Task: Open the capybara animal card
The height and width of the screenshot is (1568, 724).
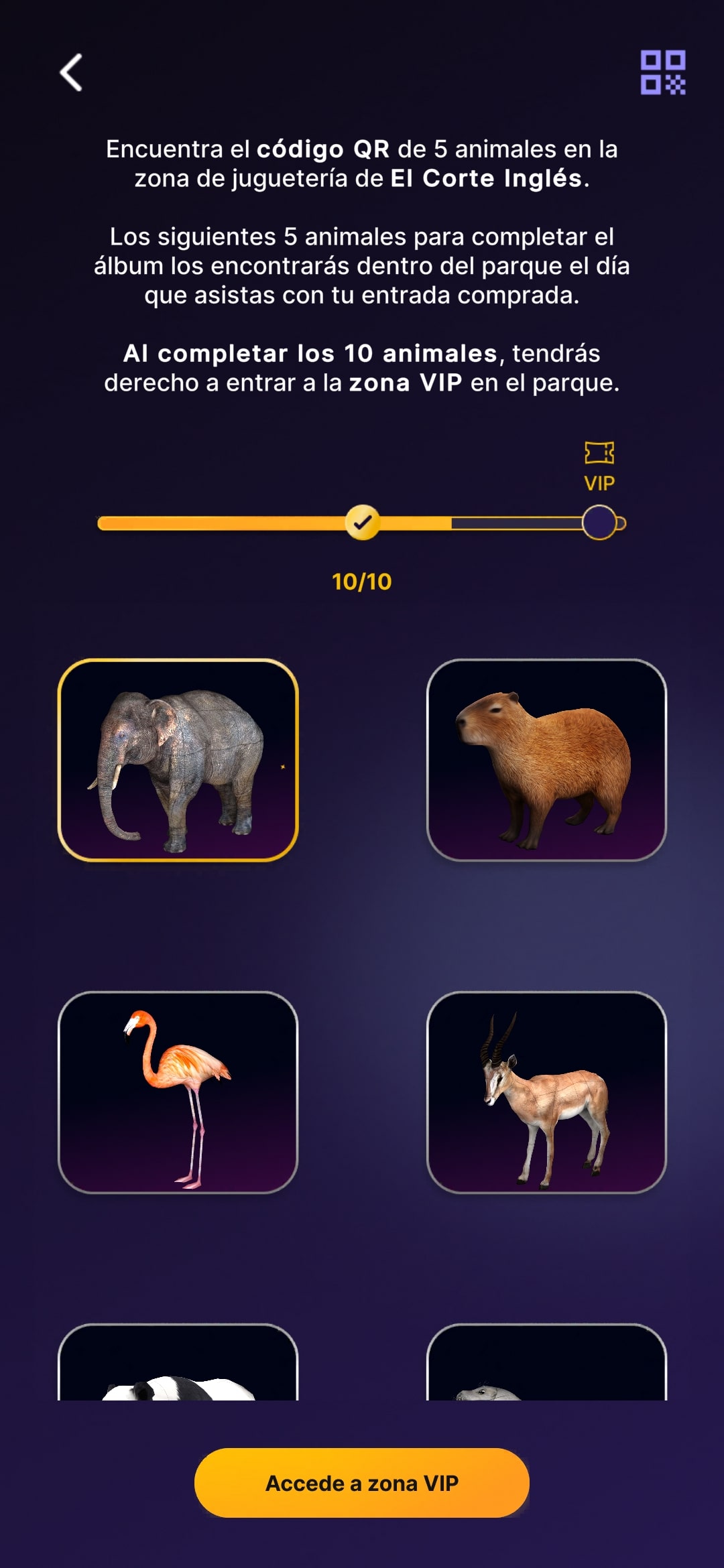Action: tap(546, 760)
